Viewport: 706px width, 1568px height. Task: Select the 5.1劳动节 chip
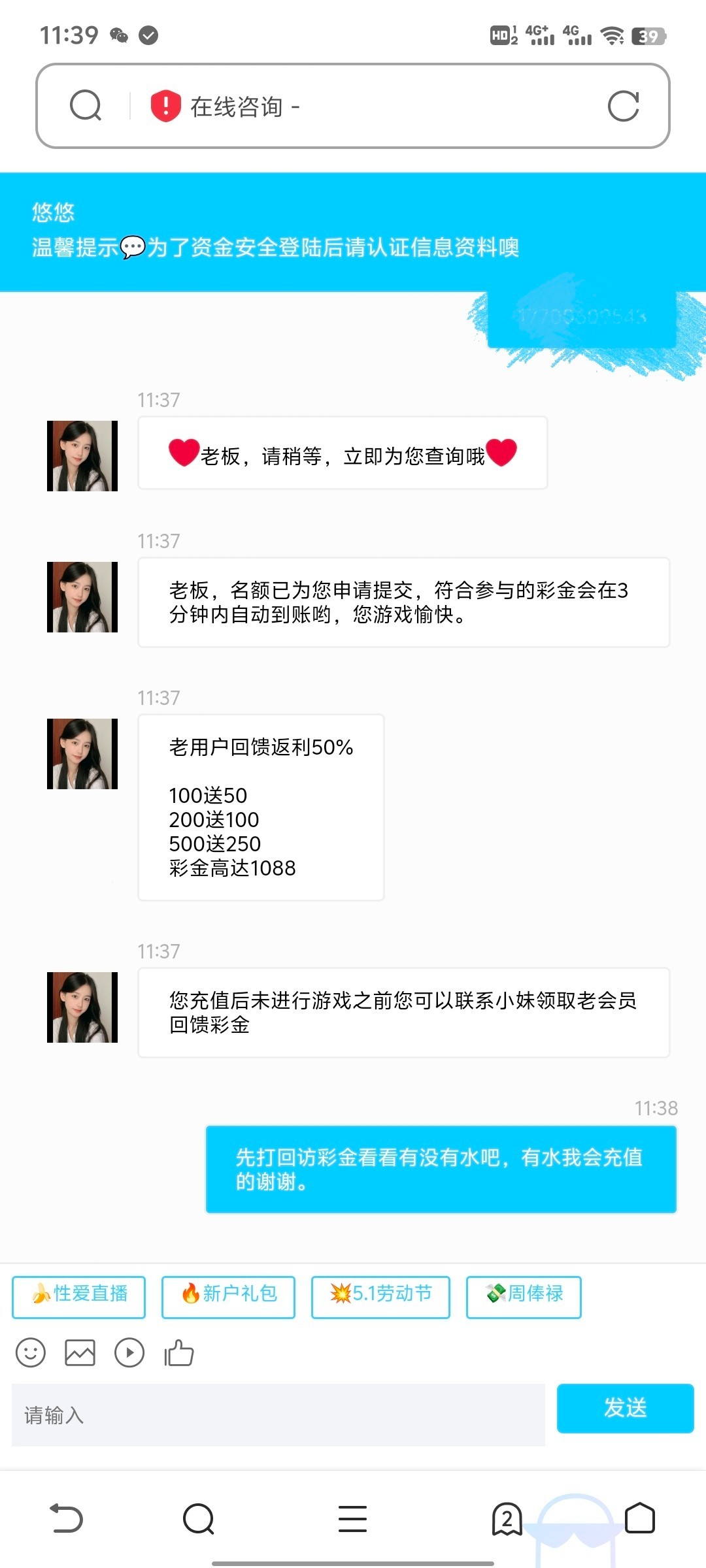click(380, 1297)
